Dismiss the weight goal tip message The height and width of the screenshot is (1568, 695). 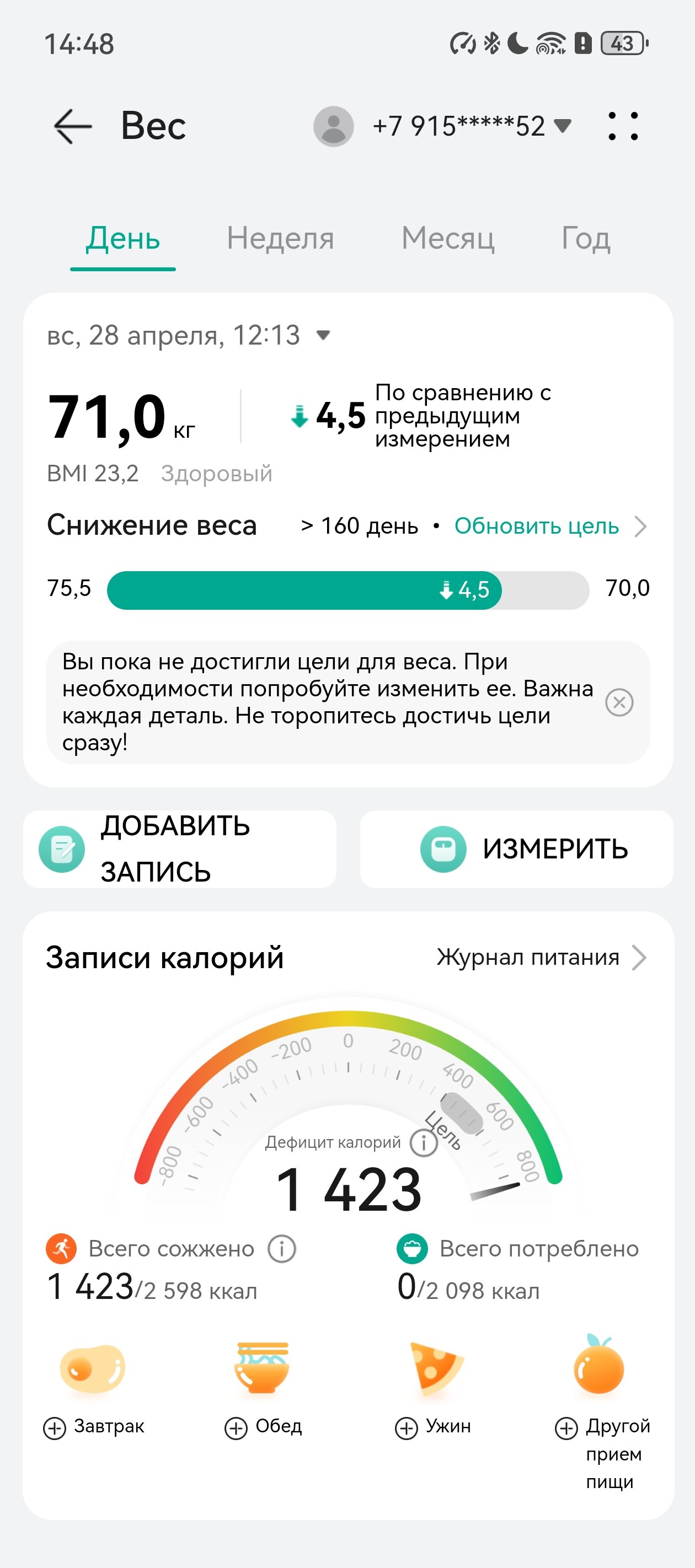tap(619, 702)
